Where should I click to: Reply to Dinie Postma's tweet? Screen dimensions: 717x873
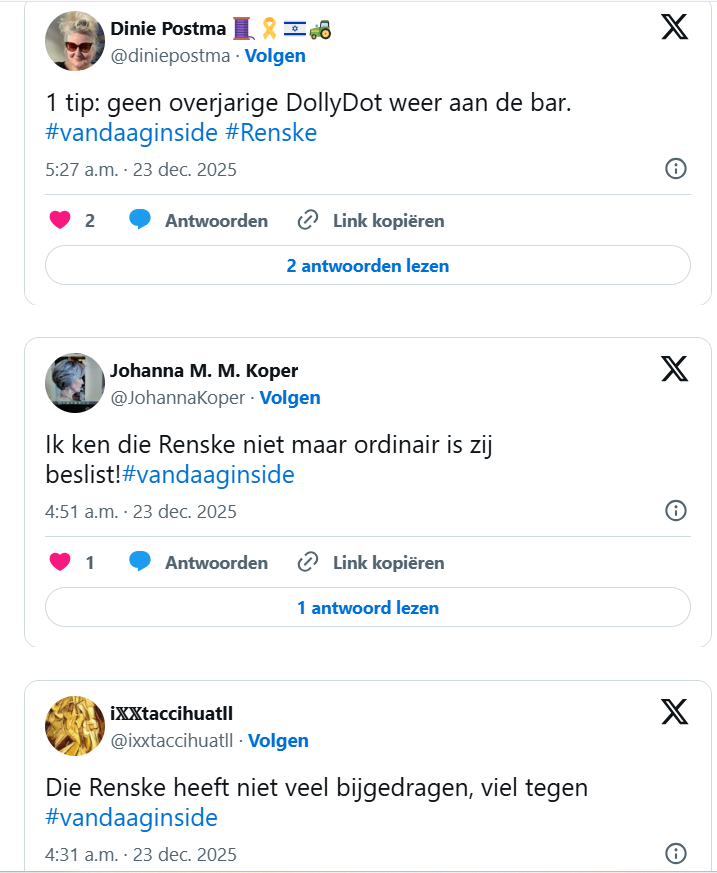[199, 221]
